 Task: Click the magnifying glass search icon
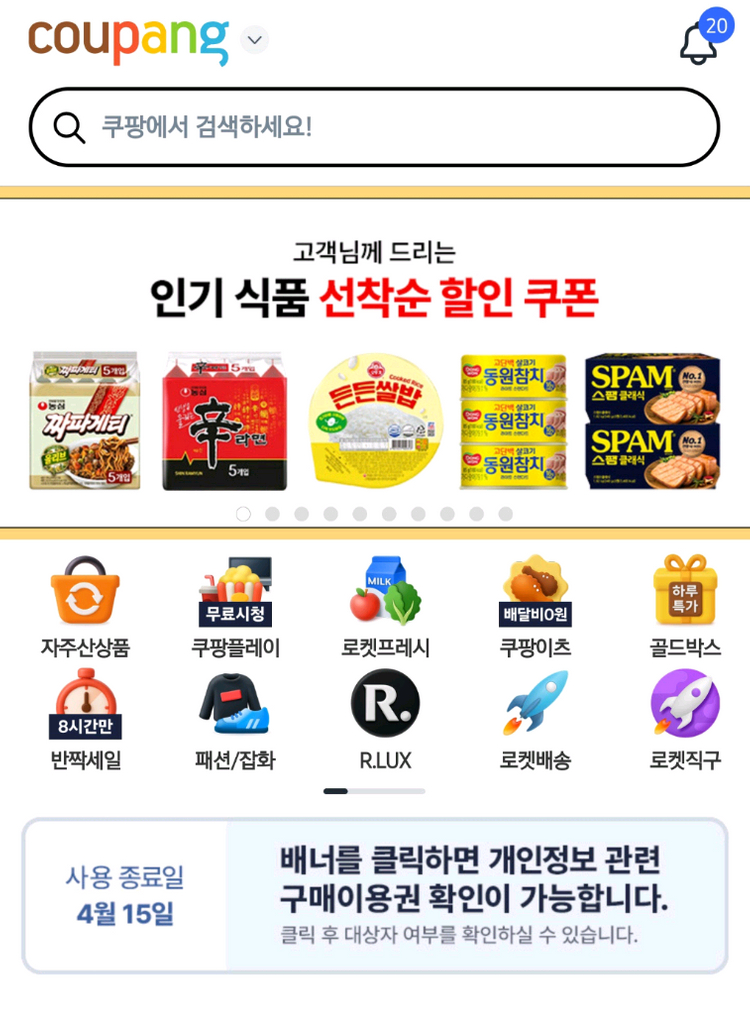pos(68,126)
